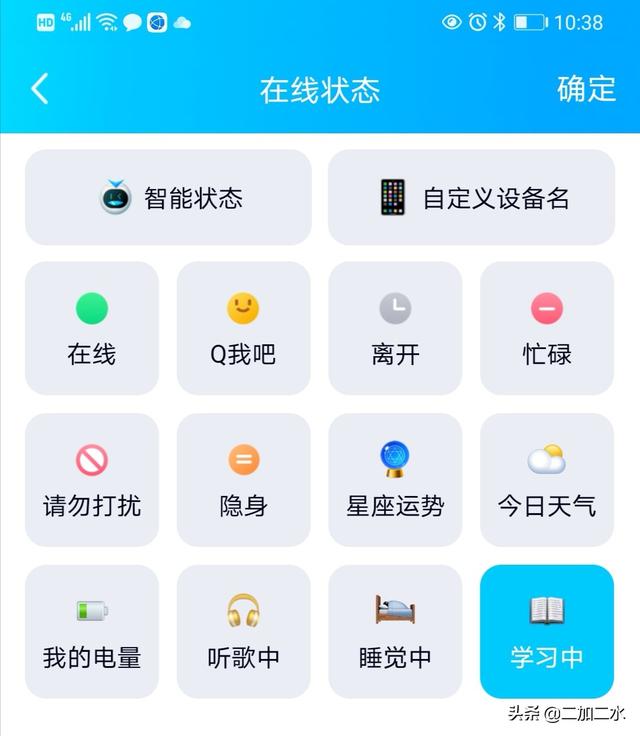Set status to 听歌中
Viewport: 640px width, 736px height.
(243, 631)
